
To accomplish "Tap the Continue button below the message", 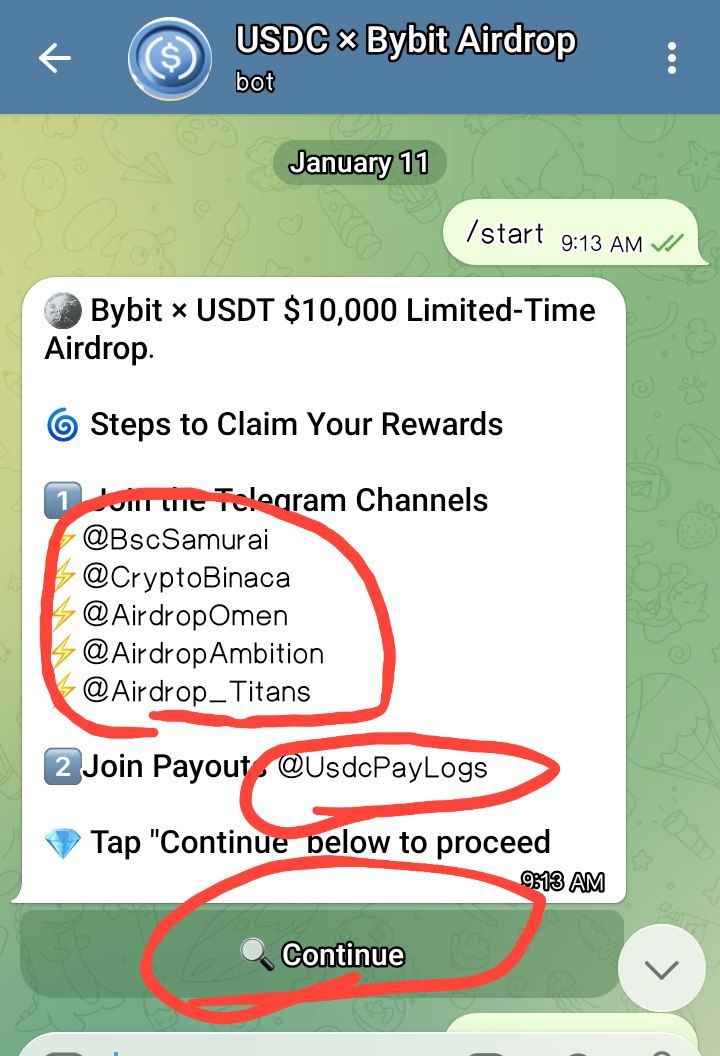I will [x=322, y=954].
